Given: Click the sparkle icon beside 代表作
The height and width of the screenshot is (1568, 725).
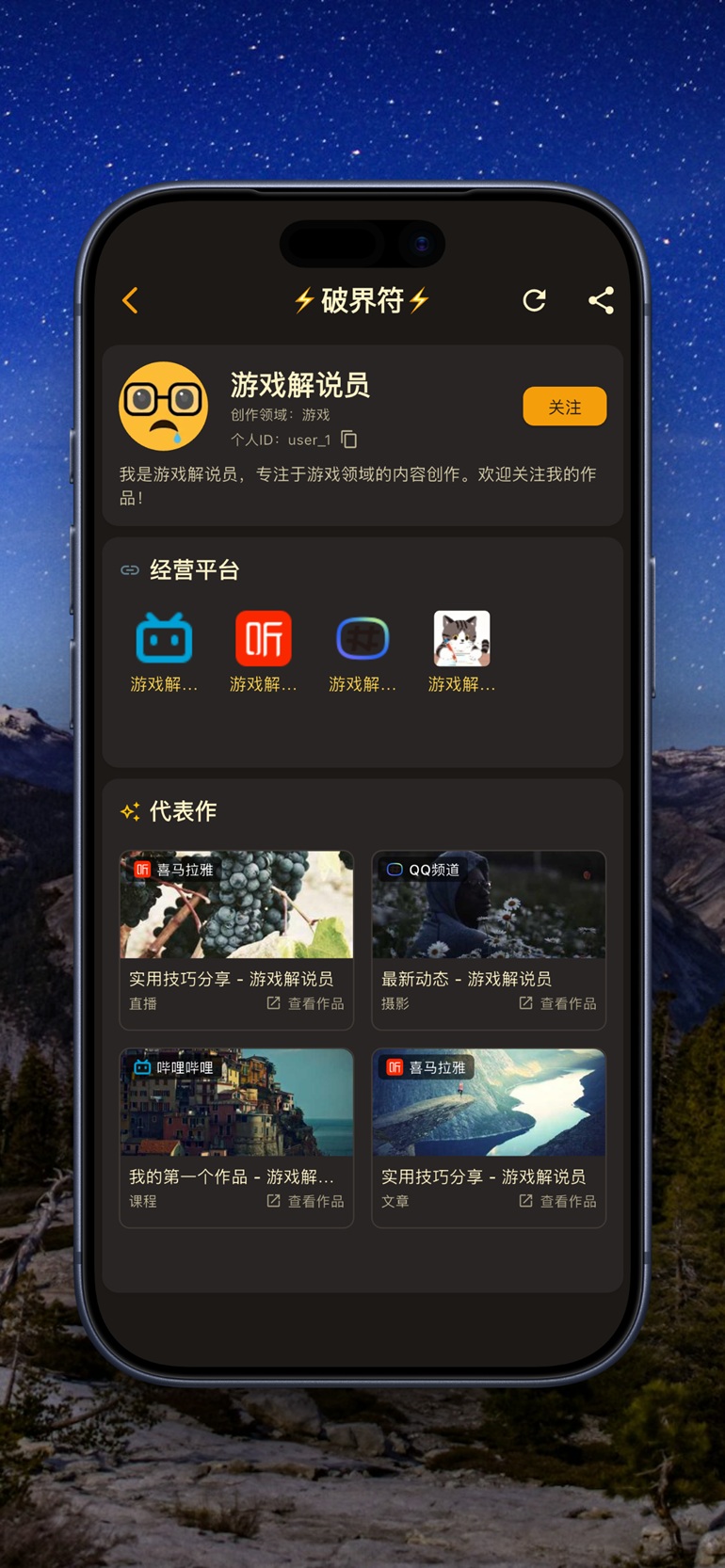Looking at the screenshot, I should point(129,810).
